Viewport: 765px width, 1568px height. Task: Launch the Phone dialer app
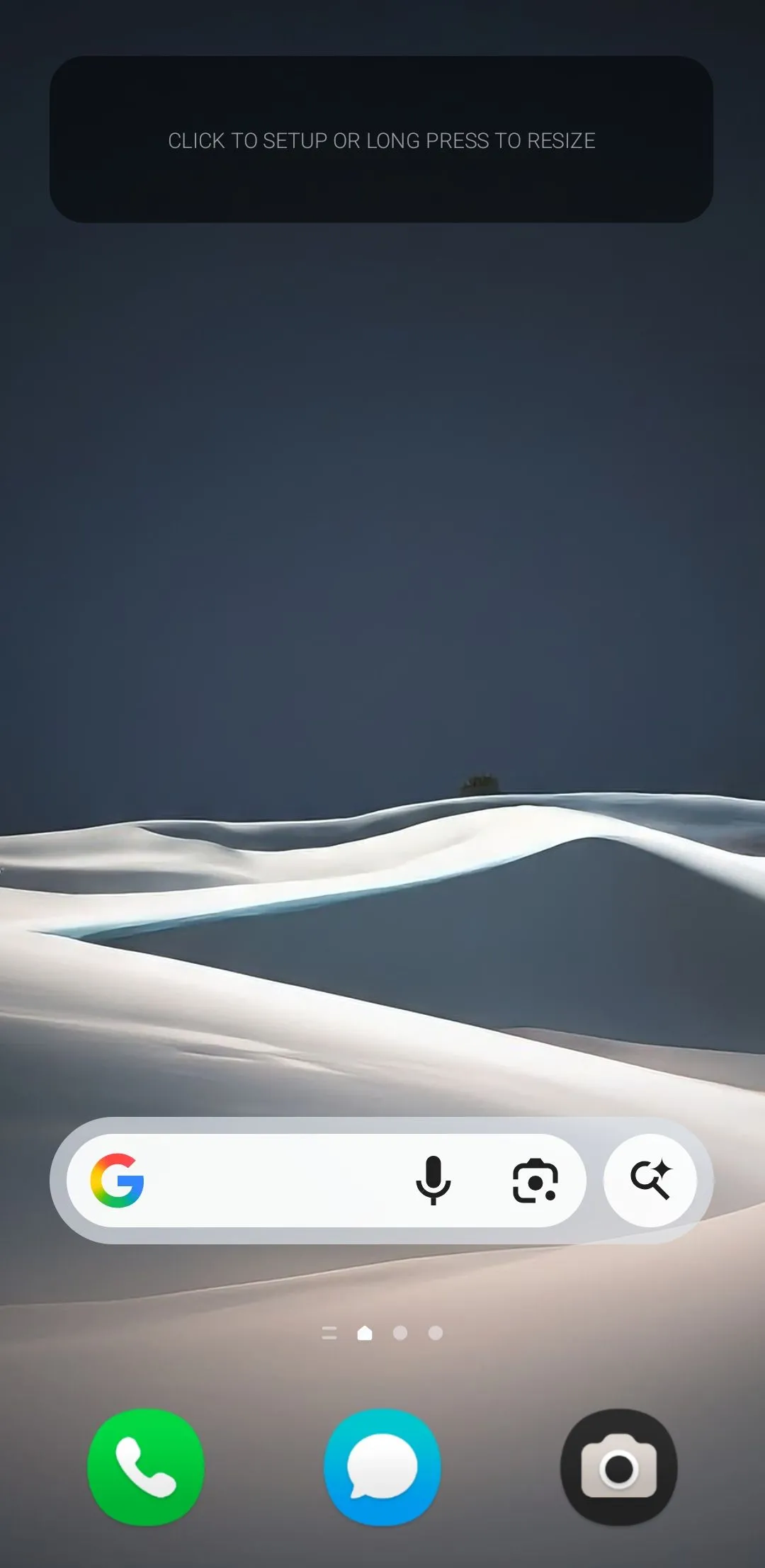[146, 1467]
